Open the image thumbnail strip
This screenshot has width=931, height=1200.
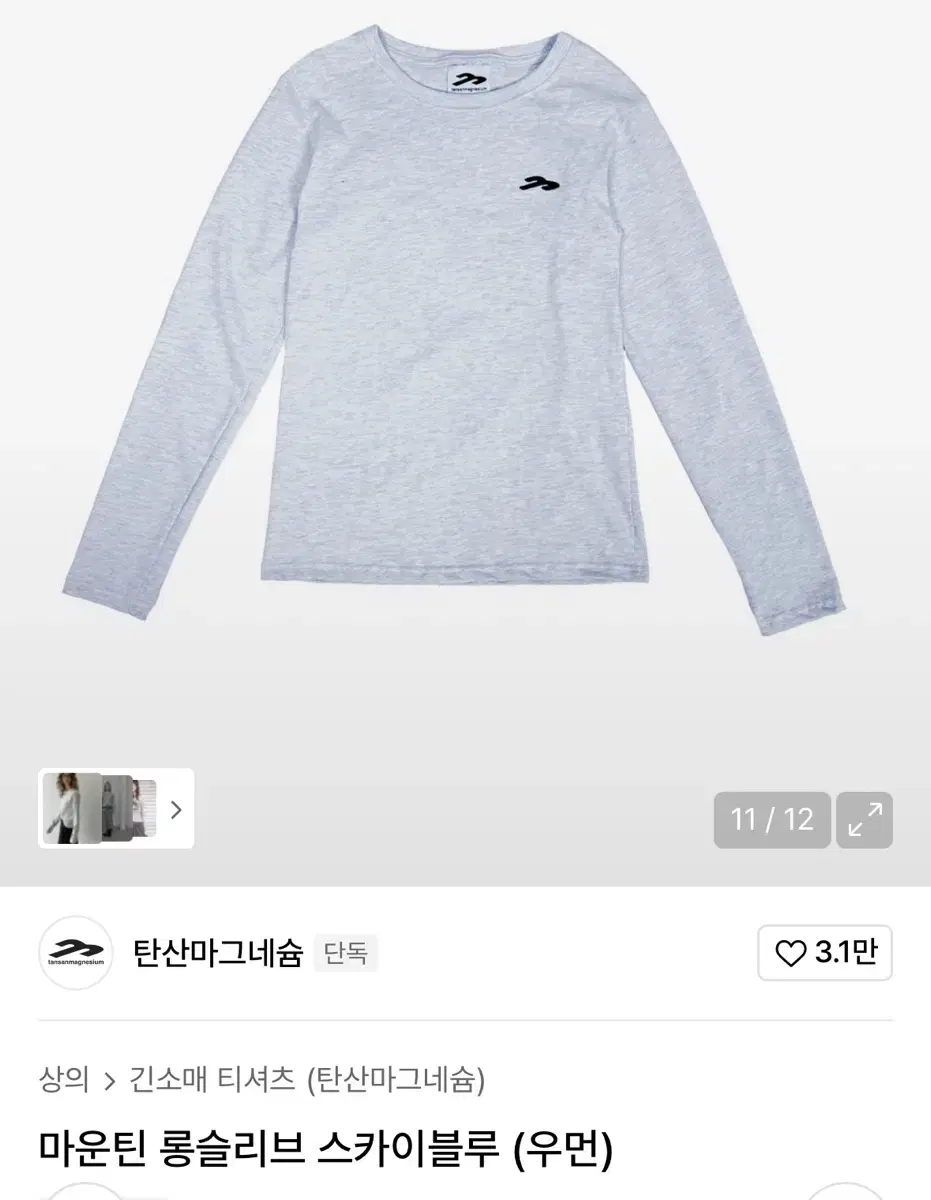pyautogui.click(x=116, y=808)
